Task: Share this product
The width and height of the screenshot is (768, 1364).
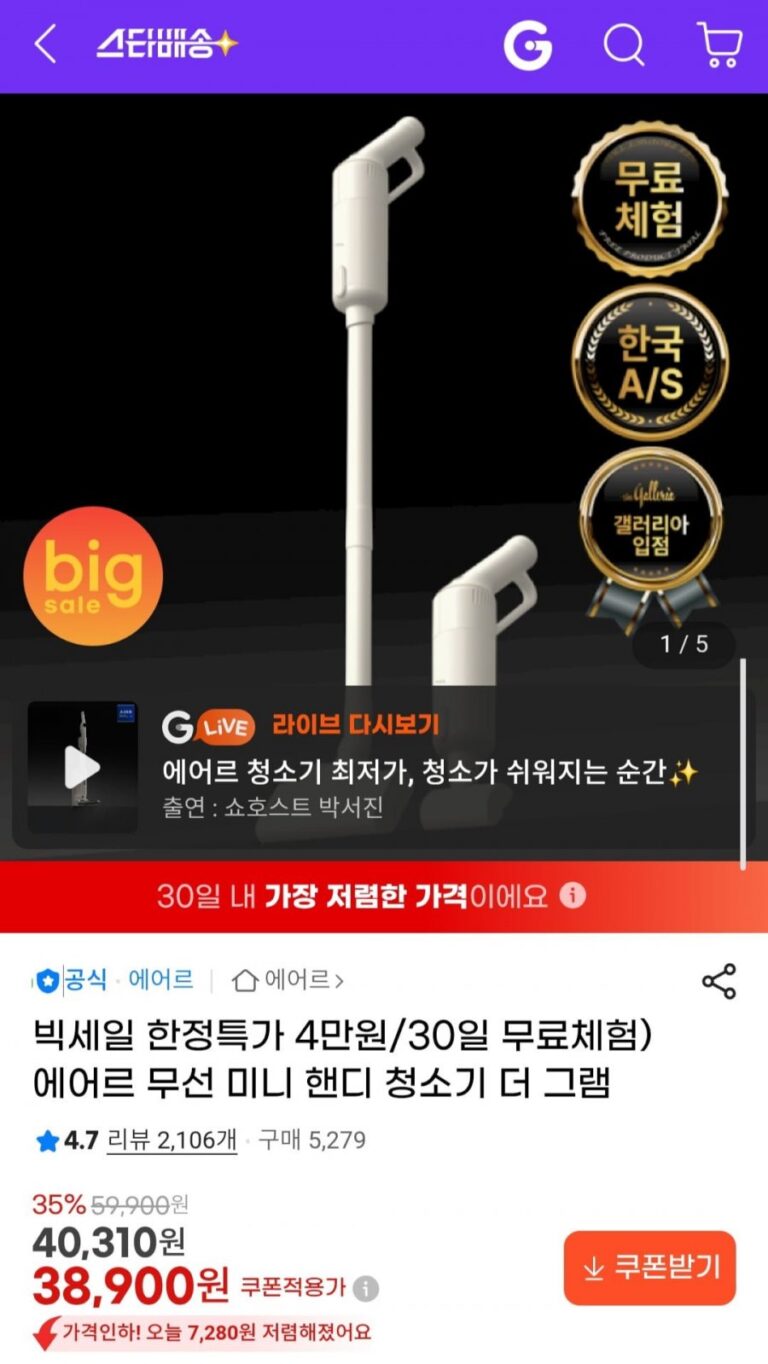Action: pyautogui.click(x=719, y=981)
